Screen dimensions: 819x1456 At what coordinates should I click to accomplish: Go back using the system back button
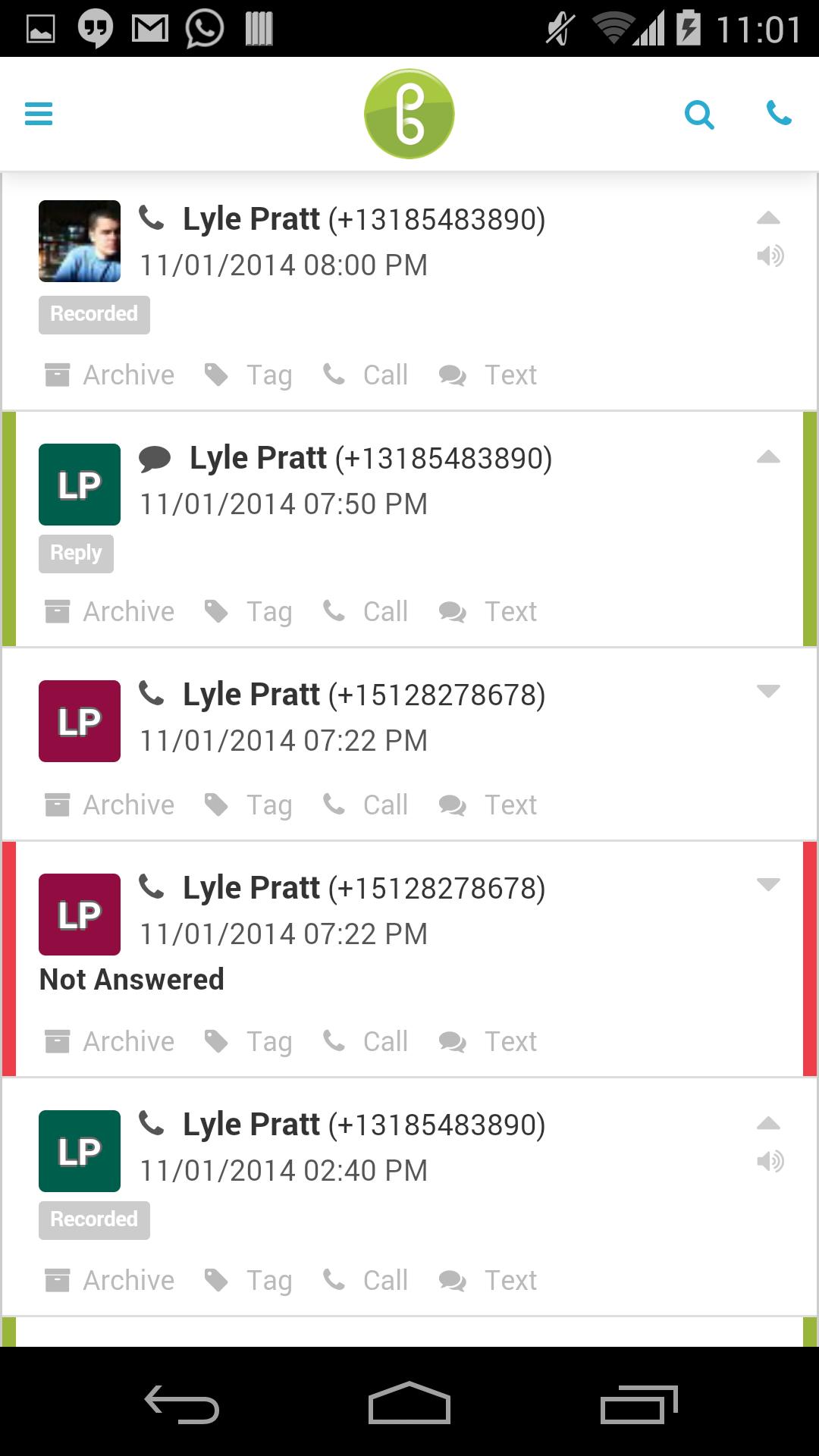tap(182, 1404)
